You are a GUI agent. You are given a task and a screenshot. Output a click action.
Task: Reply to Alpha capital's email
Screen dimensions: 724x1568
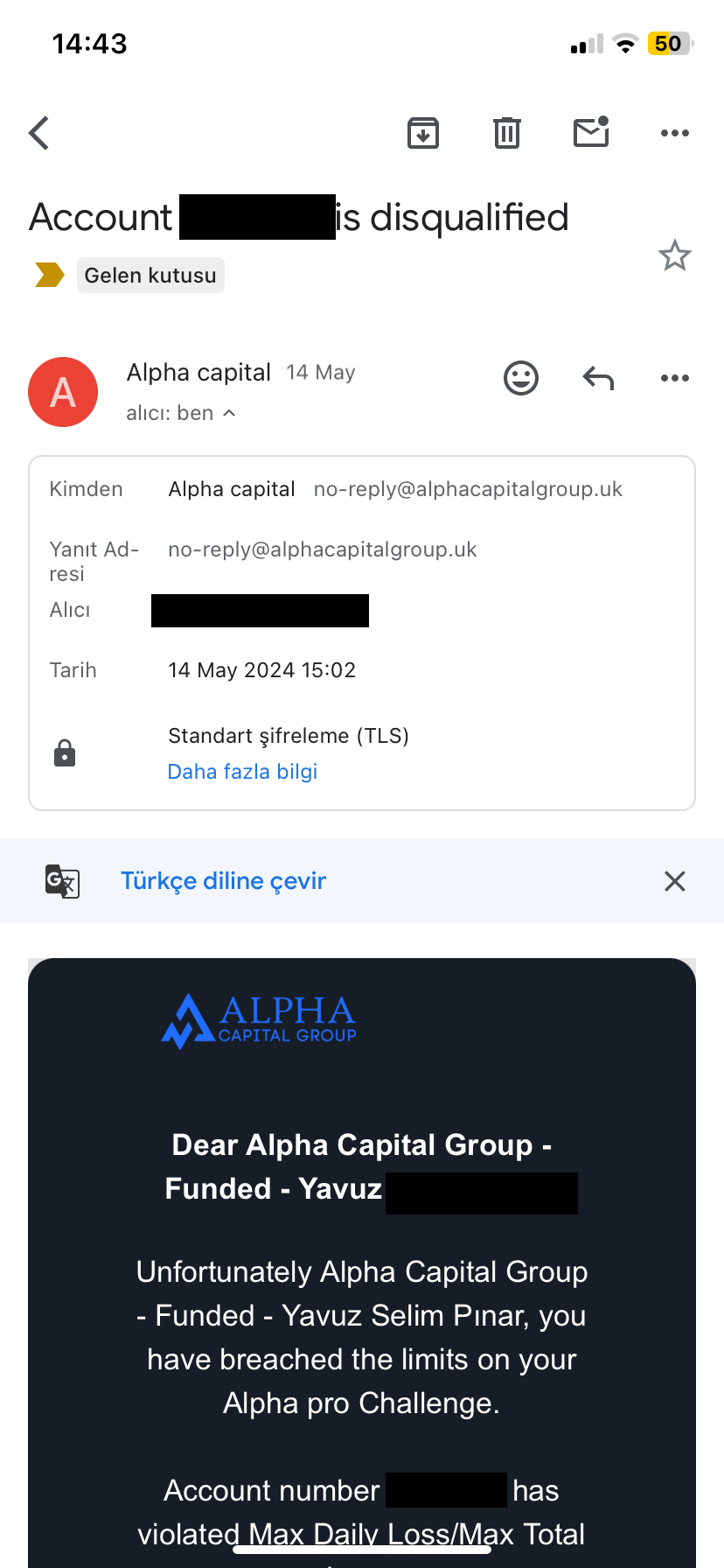(598, 378)
